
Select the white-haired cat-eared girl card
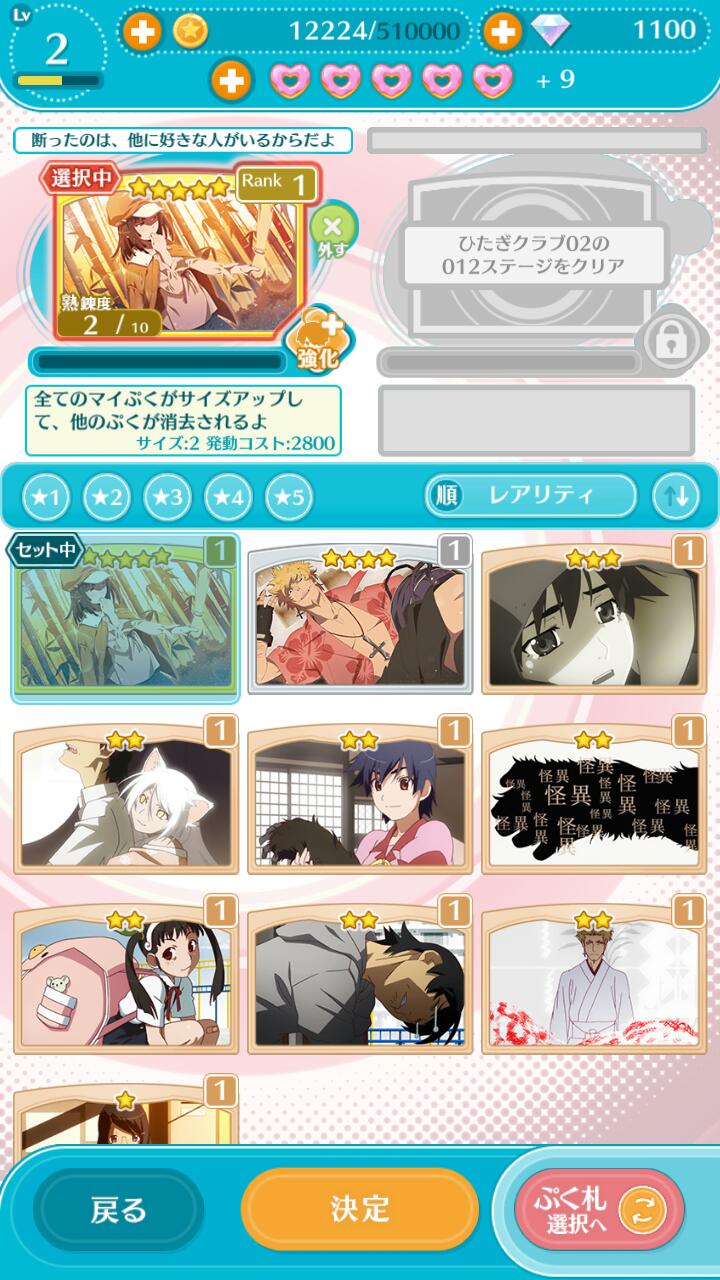coord(125,800)
